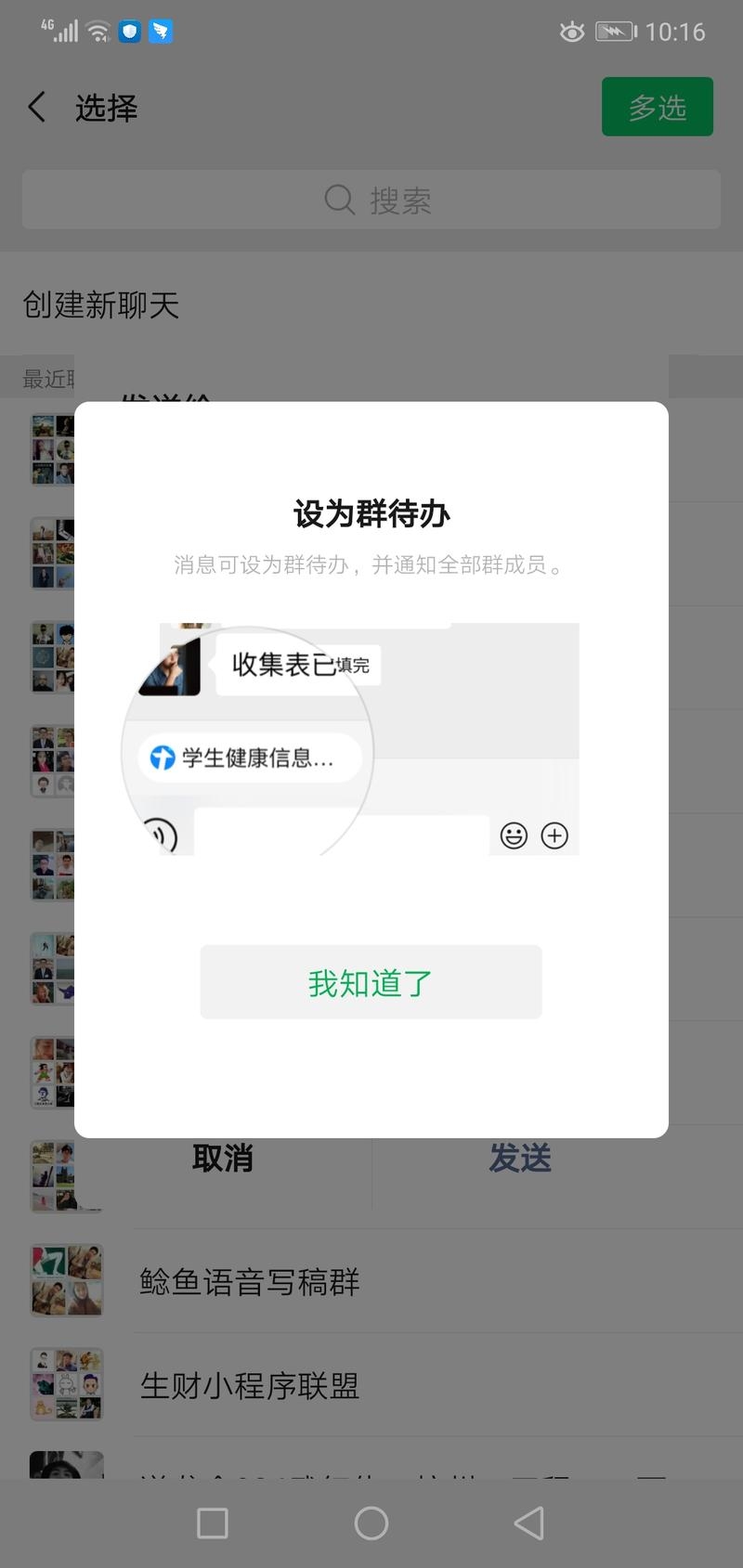Tap the voice input icon in the preview
Image resolution: width=743 pixels, height=1568 pixels.
[x=161, y=836]
